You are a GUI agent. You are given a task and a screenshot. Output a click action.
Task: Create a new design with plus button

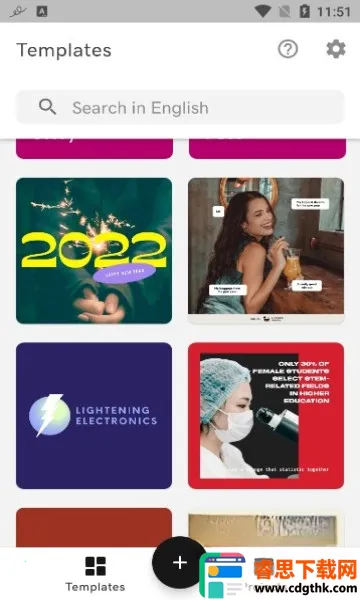click(179, 562)
